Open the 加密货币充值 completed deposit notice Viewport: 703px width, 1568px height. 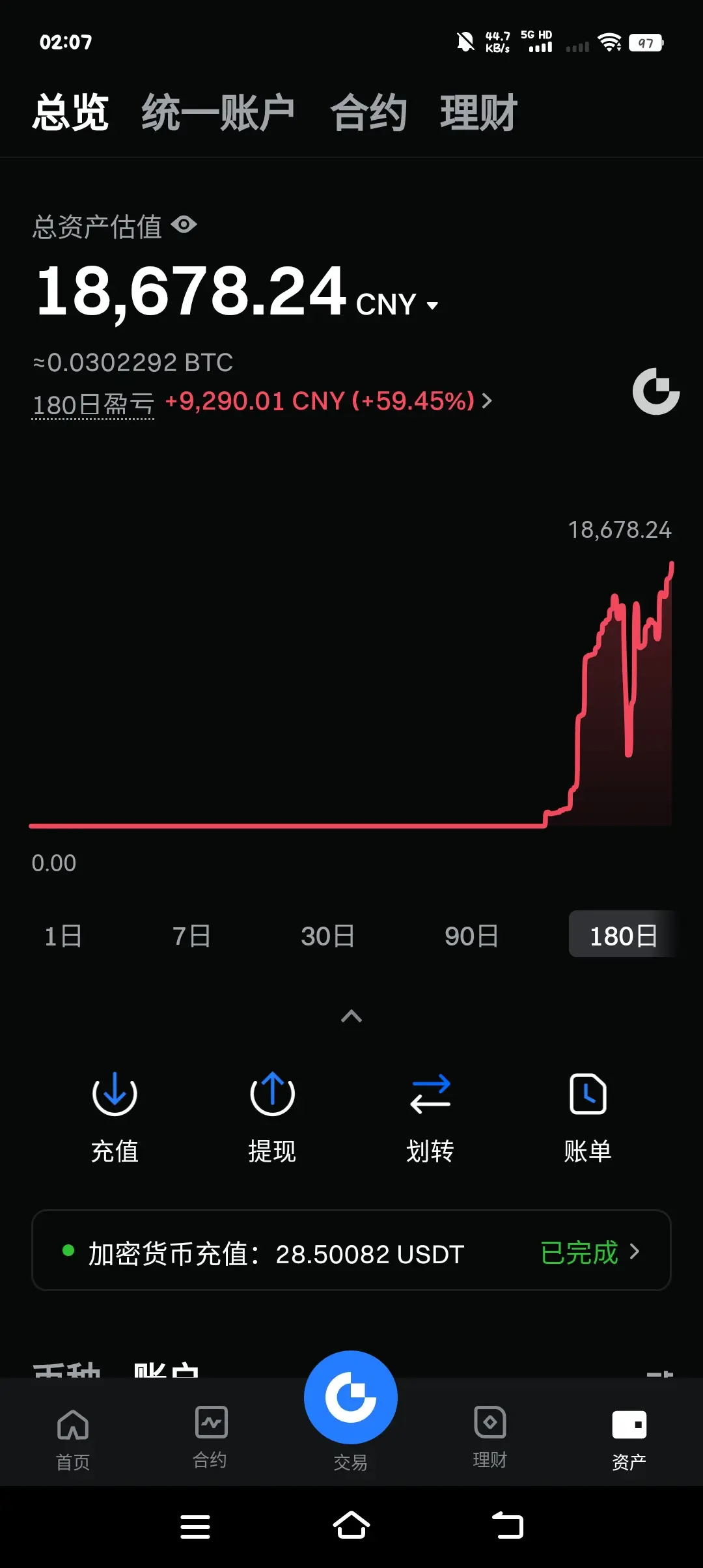(351, 1250)
